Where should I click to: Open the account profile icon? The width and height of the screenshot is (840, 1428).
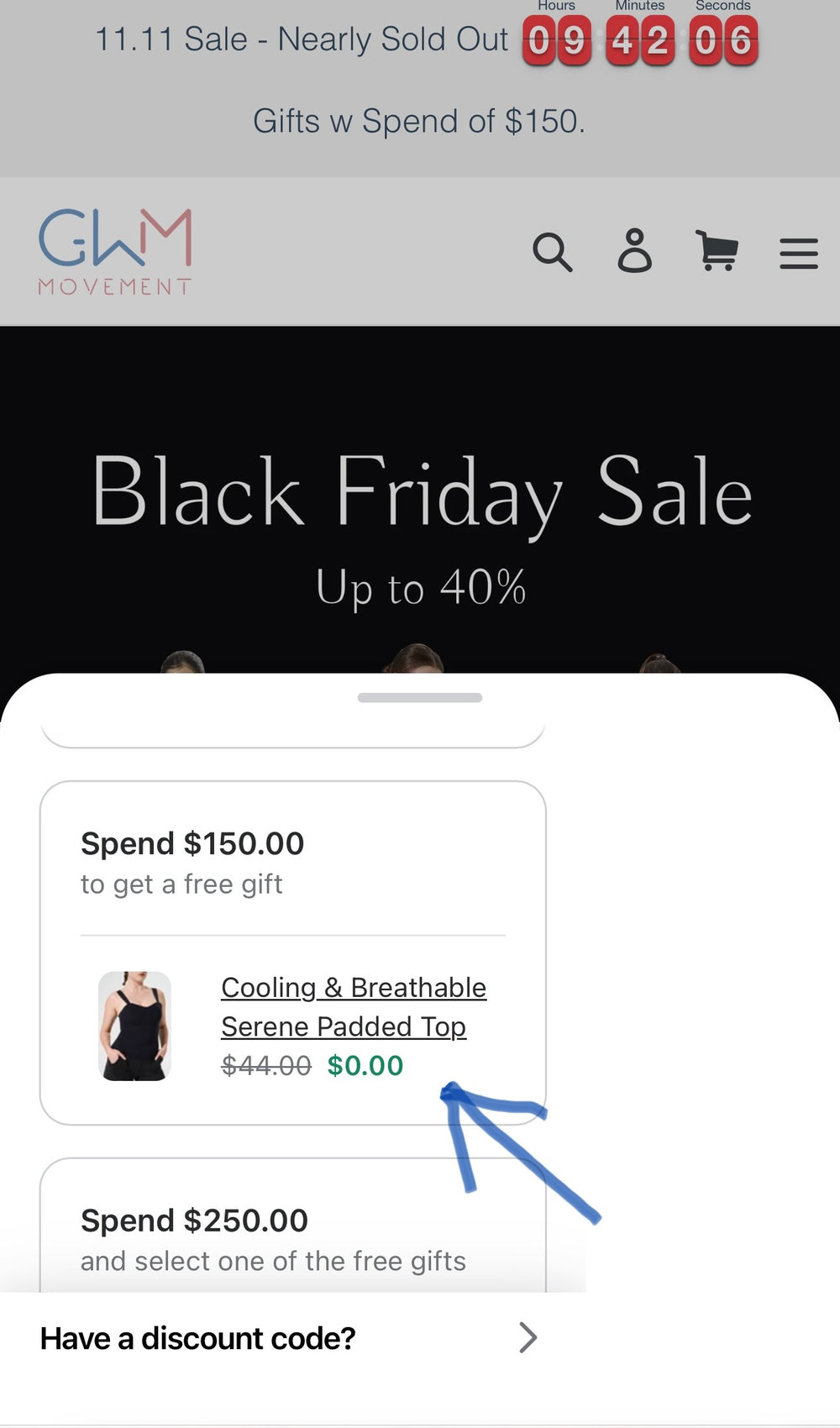coord(634,251)
